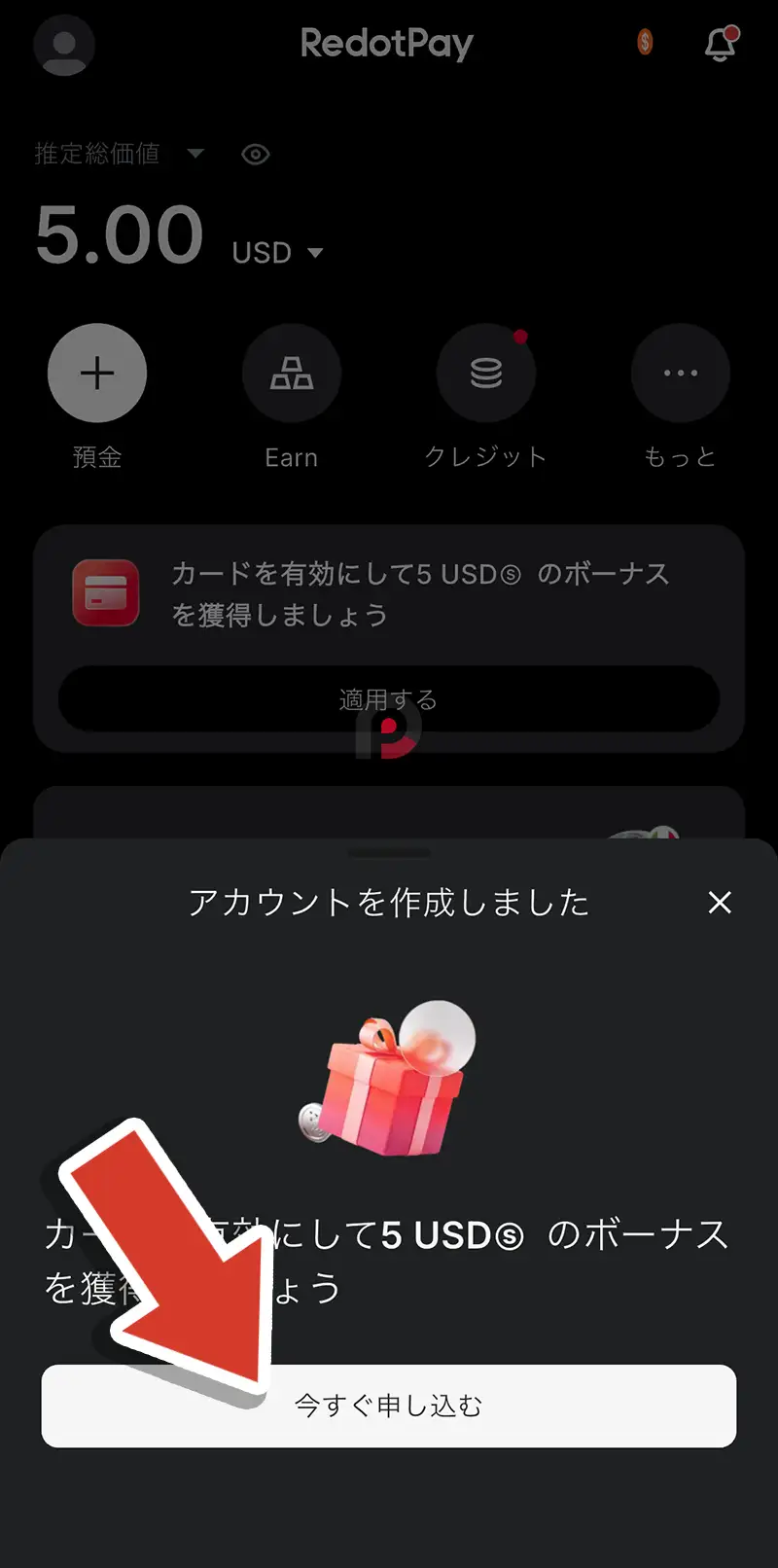The image size is (778, 1568).
Task: Tap the 預金 deposit button
Action: [x=97, y=374]
